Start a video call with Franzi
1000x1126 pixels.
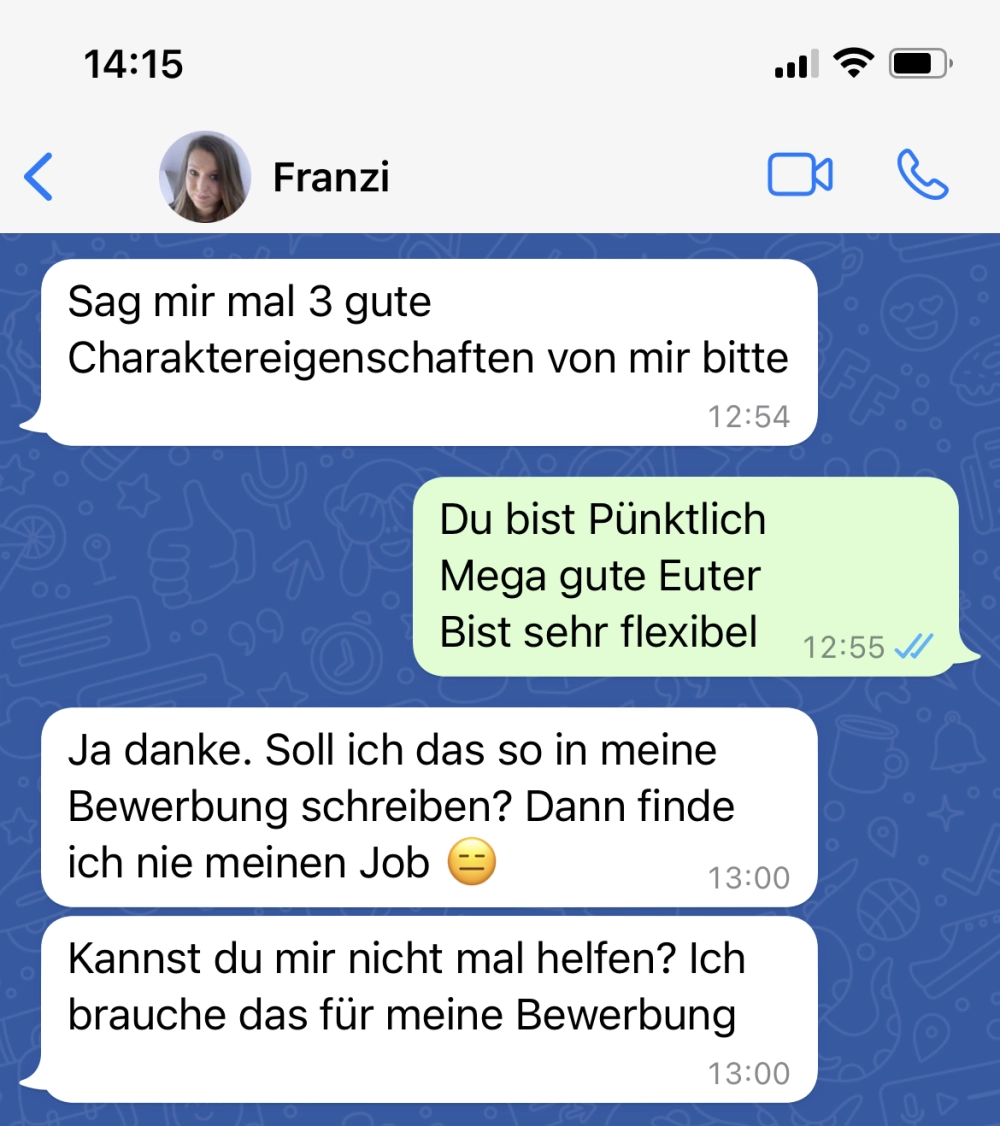click(x=799, y=176)
